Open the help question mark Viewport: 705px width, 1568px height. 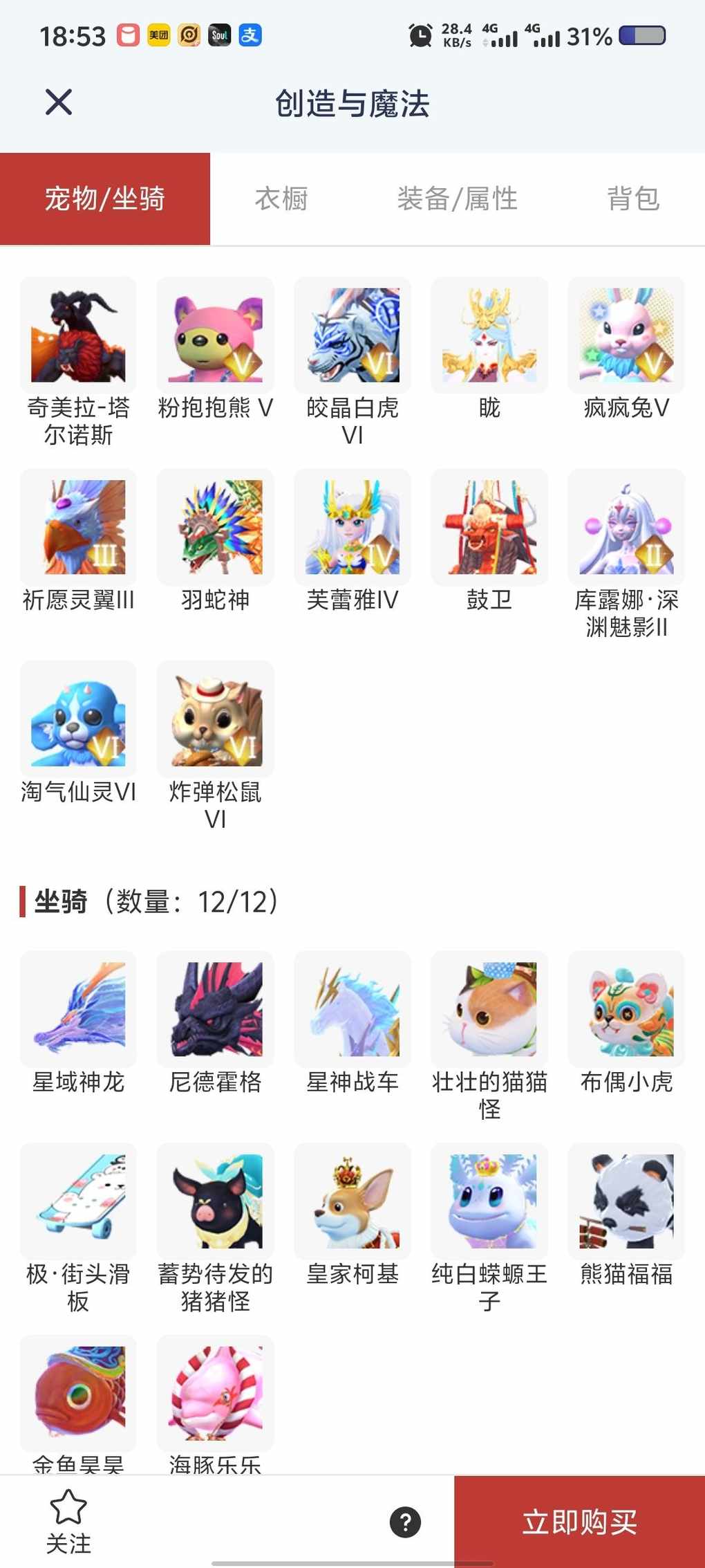tap(406, 1522)
